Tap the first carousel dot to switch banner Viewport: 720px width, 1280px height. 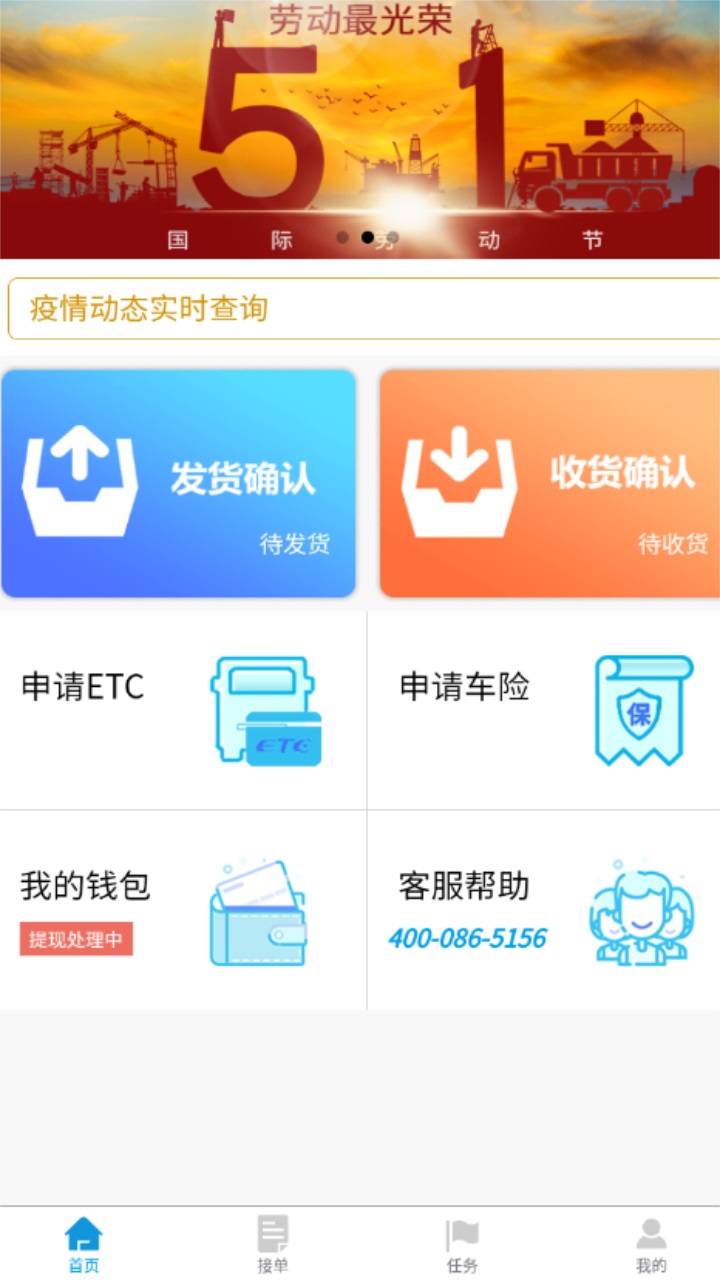click(340, 238)
